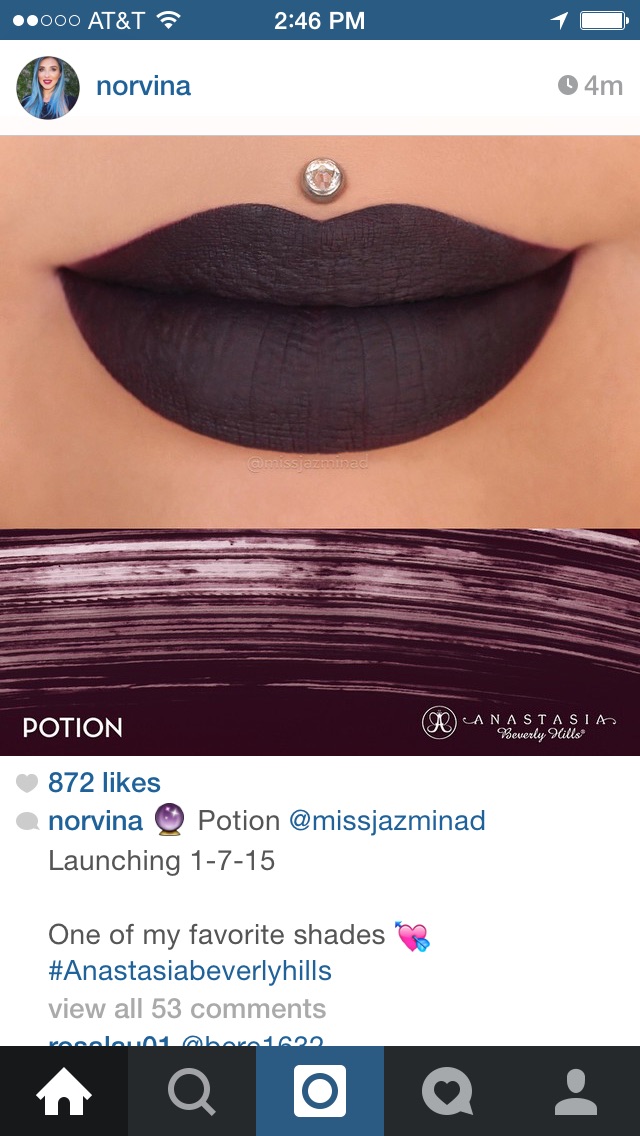View all 53 comments
640x1136 pixels.
(x=187, y=1008)
